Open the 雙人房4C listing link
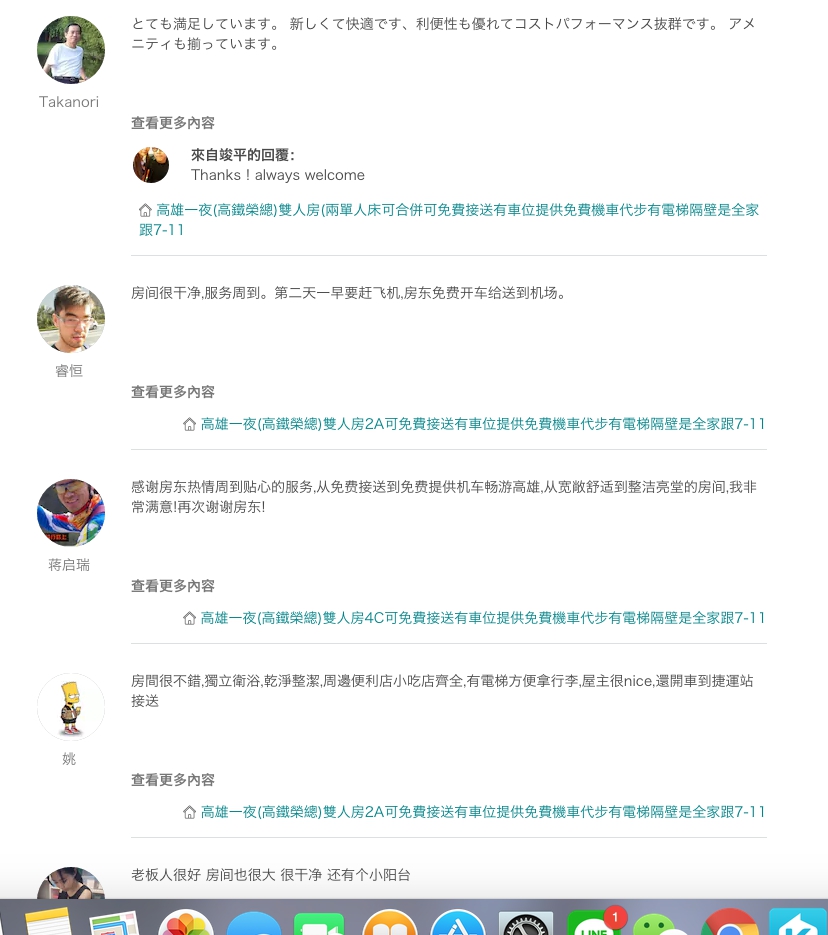The width and height of the screenshot is (828, 935). pos(482,618)
